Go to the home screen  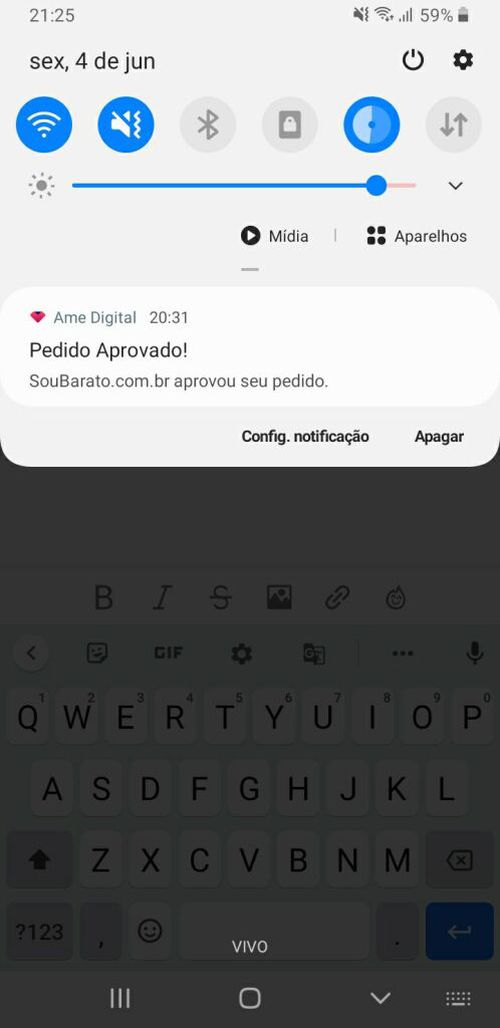pyautogui.click(x=250, y=998)
